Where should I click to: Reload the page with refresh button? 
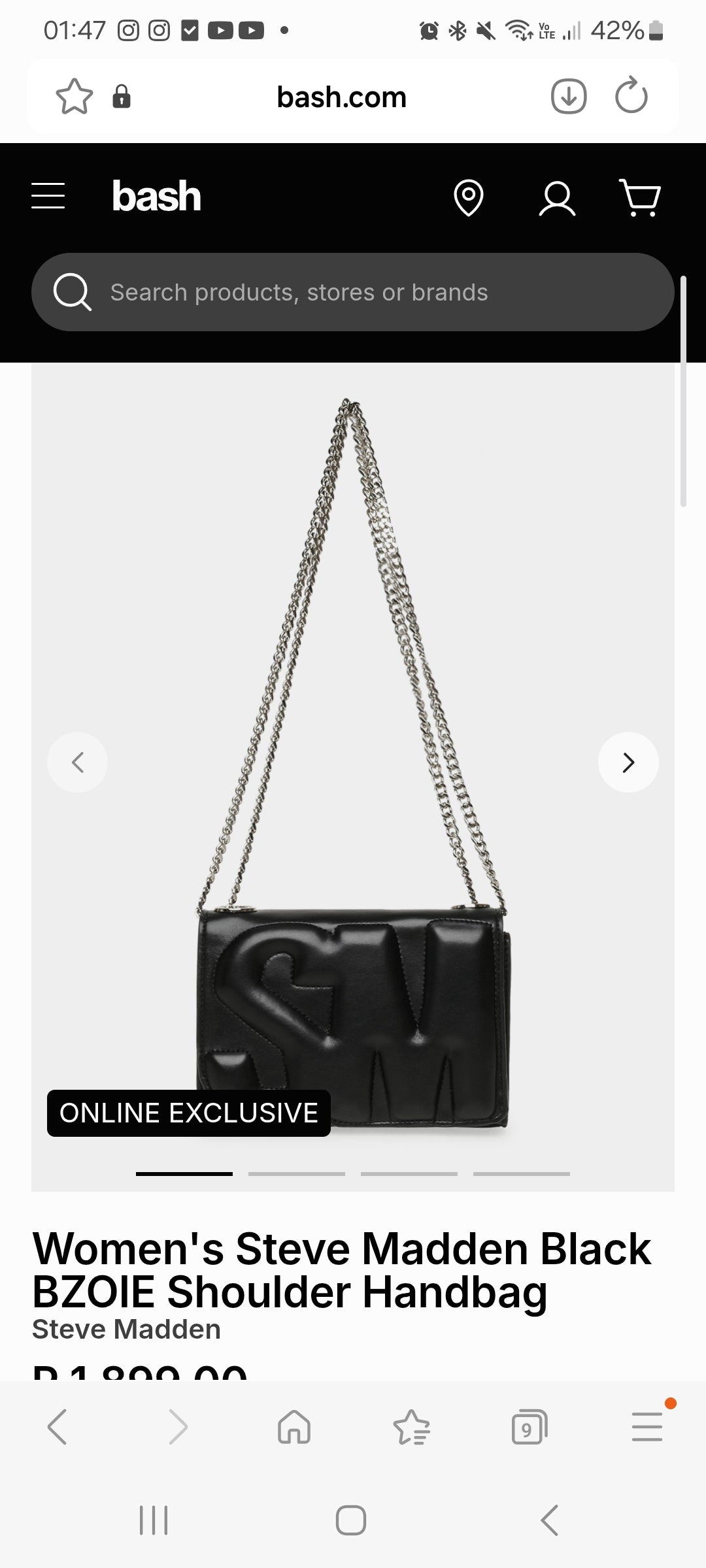[x=631, y=96]
